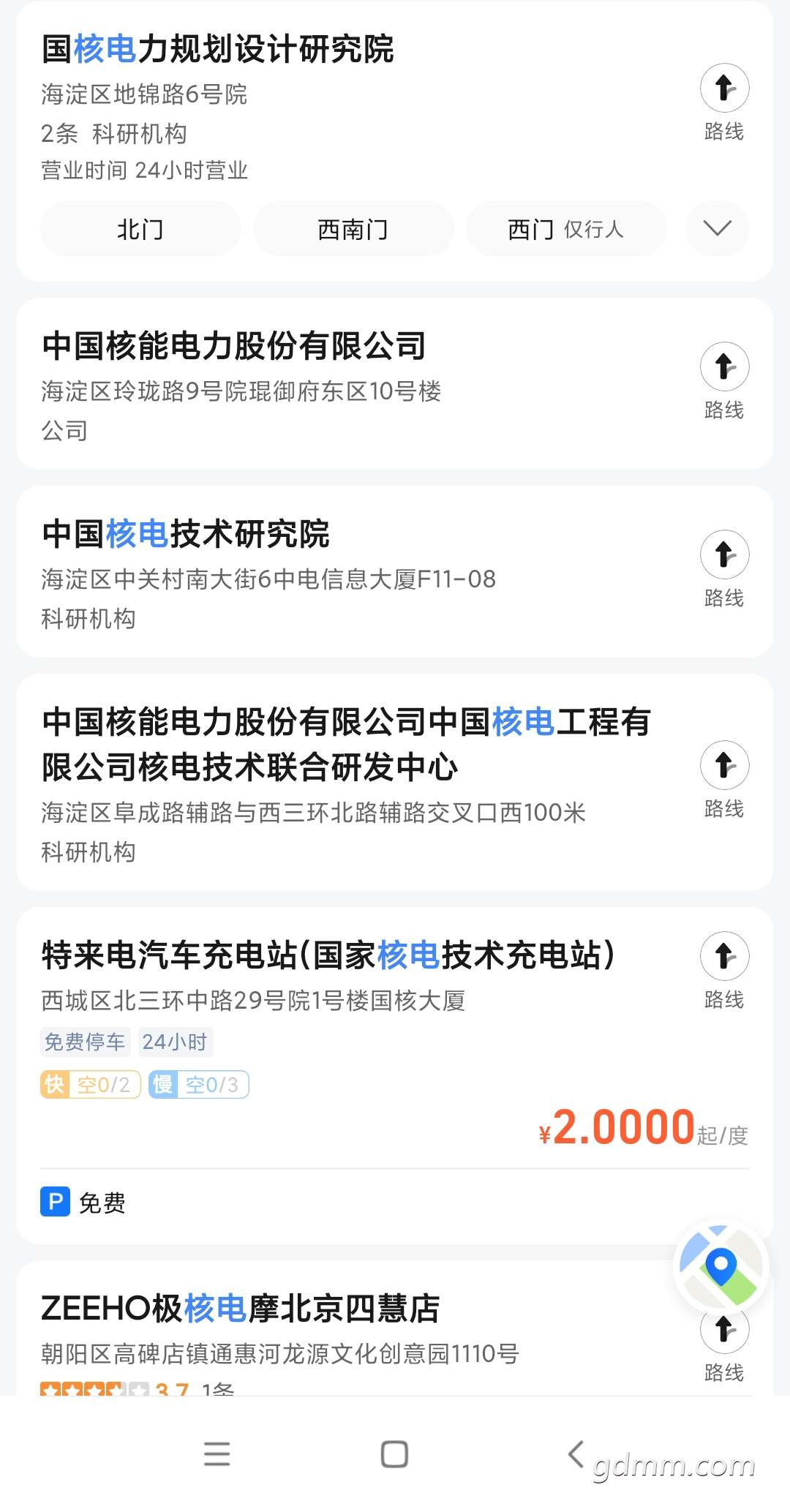Image resolution: width=790 pixels, height=1512 pixels.
Task: Go back with system back button
Action: (576, 1454)
